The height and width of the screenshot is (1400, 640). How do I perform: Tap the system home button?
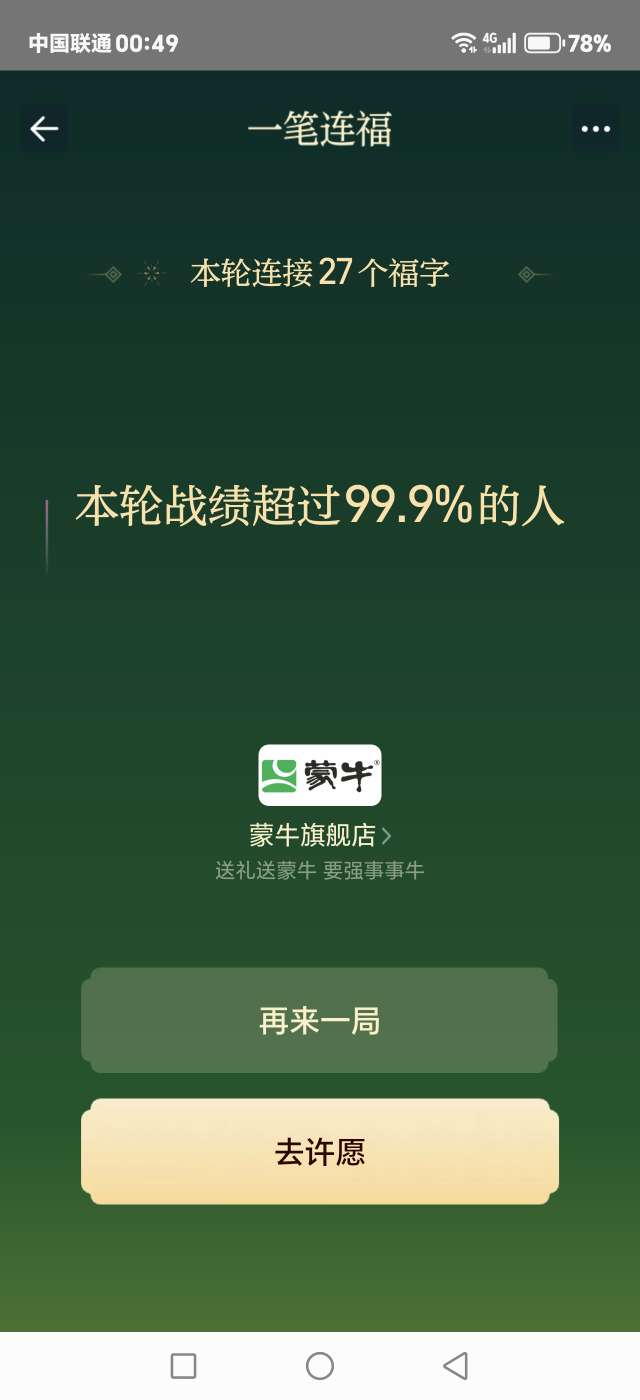point(320,1365)
